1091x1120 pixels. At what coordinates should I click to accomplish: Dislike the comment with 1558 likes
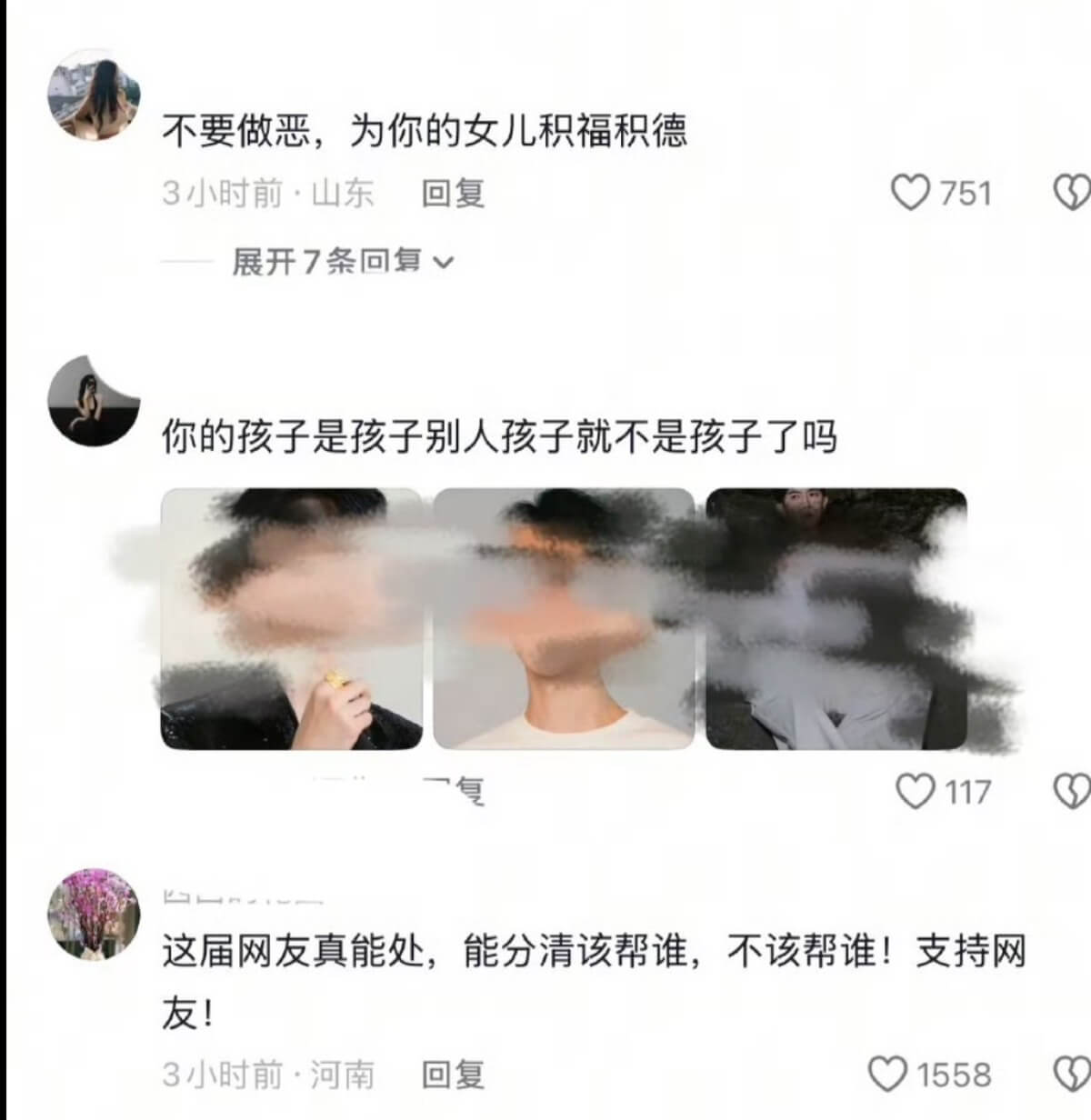(1073, 1075)
